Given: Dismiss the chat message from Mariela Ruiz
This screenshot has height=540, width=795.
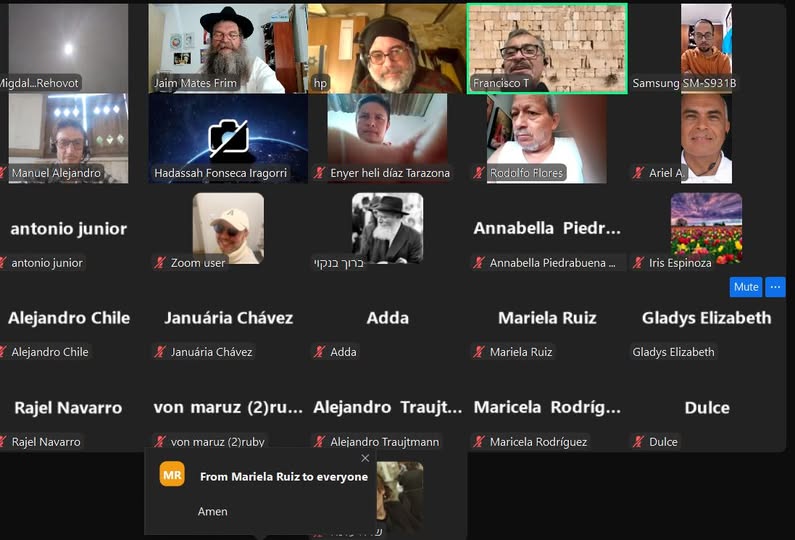Looking at the screenshot, I should click(365, 458).
